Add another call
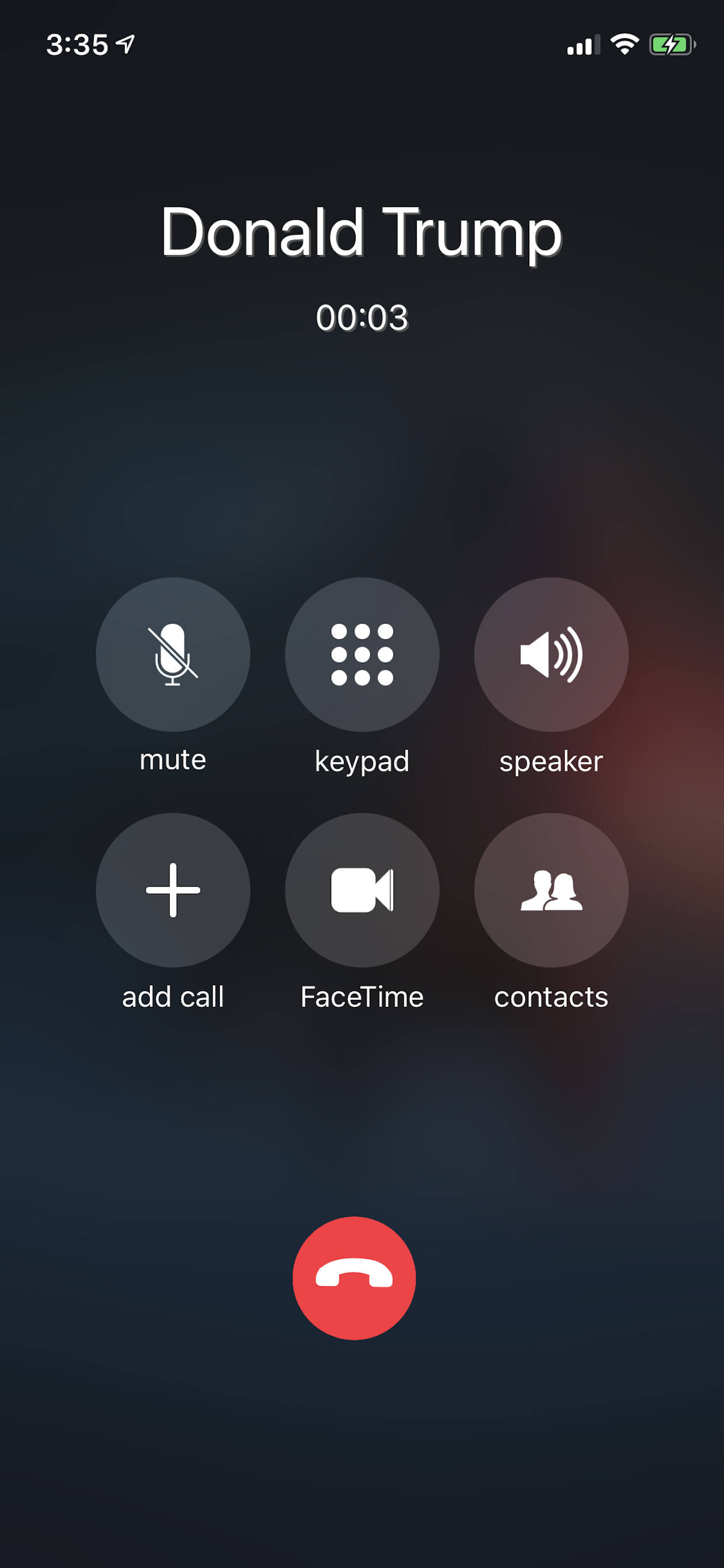The image size is (724, 1568). [173, 890]
